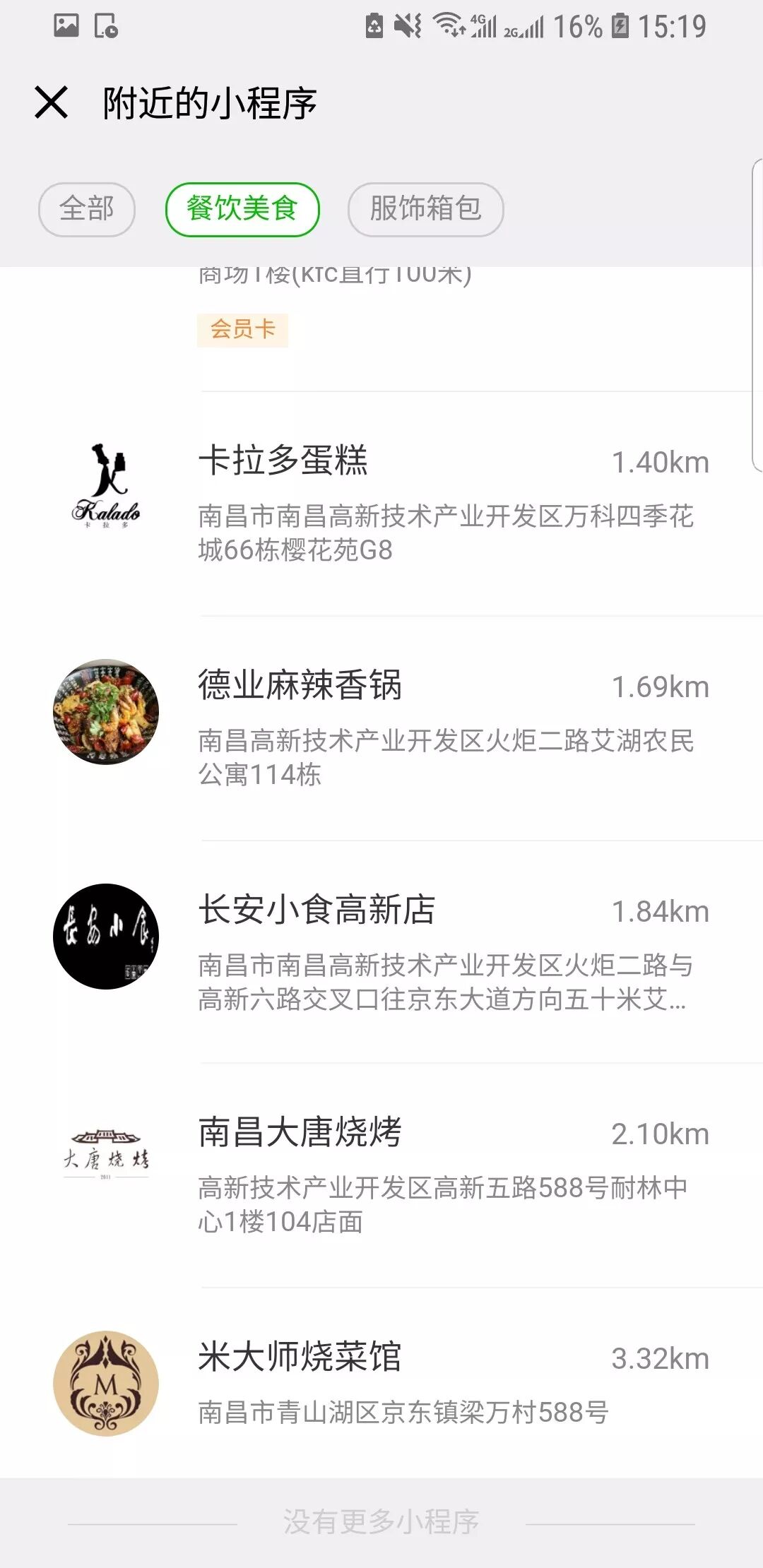Select the 餐饮美食 category chip
763x1568 pixels.
click(242, 209)
